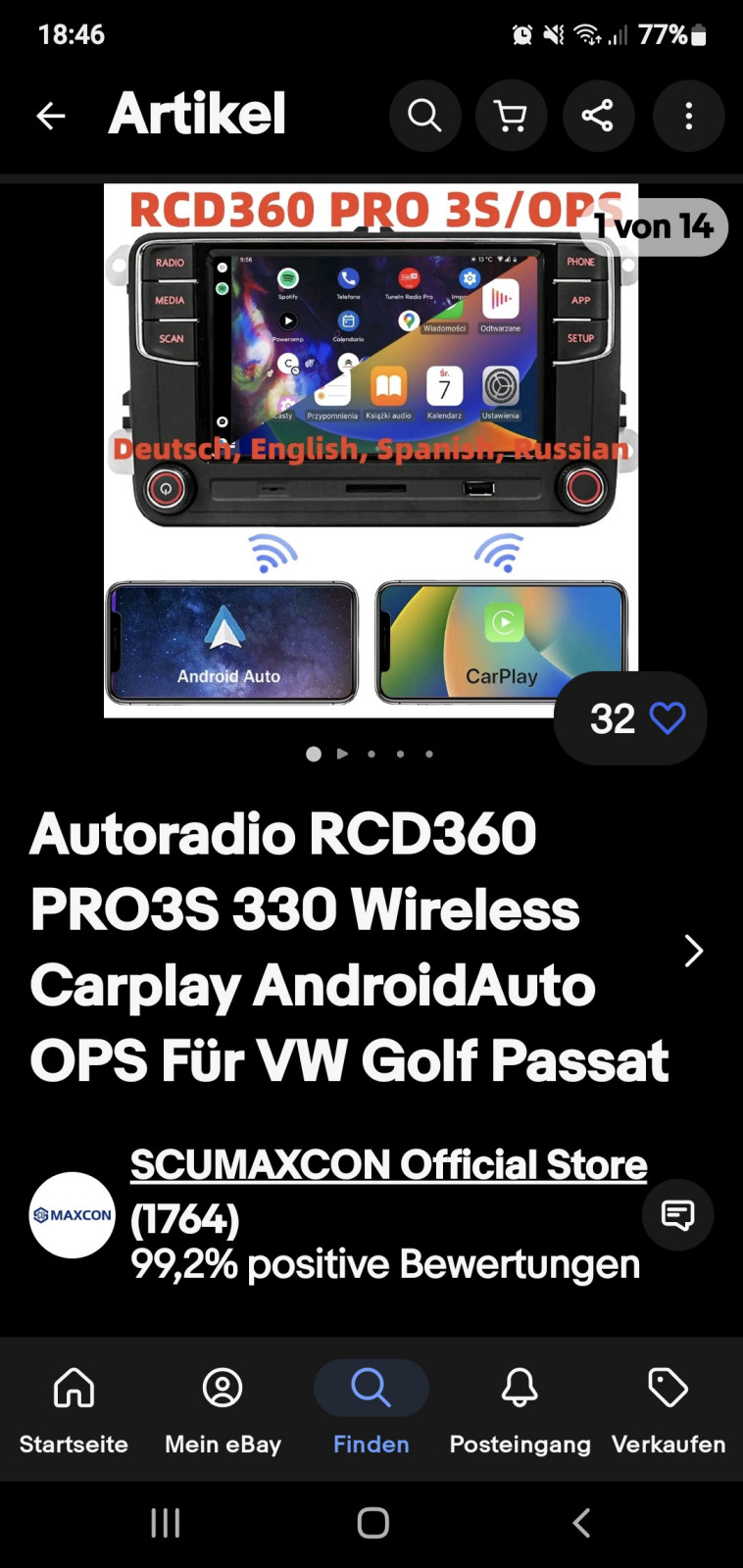
Task: Tap the MAXCON seller logo
Action: [x=71, y=1215]
